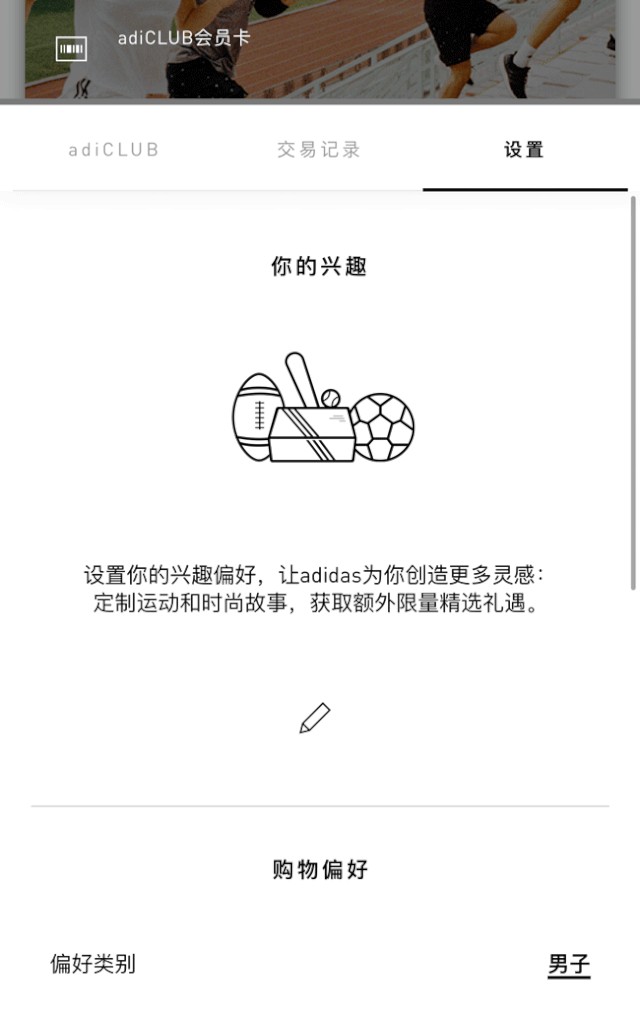Open the adiCLUB会员卡 barcode card
The width and height of the screenshot is (640, 1017).
pos(72,48)
